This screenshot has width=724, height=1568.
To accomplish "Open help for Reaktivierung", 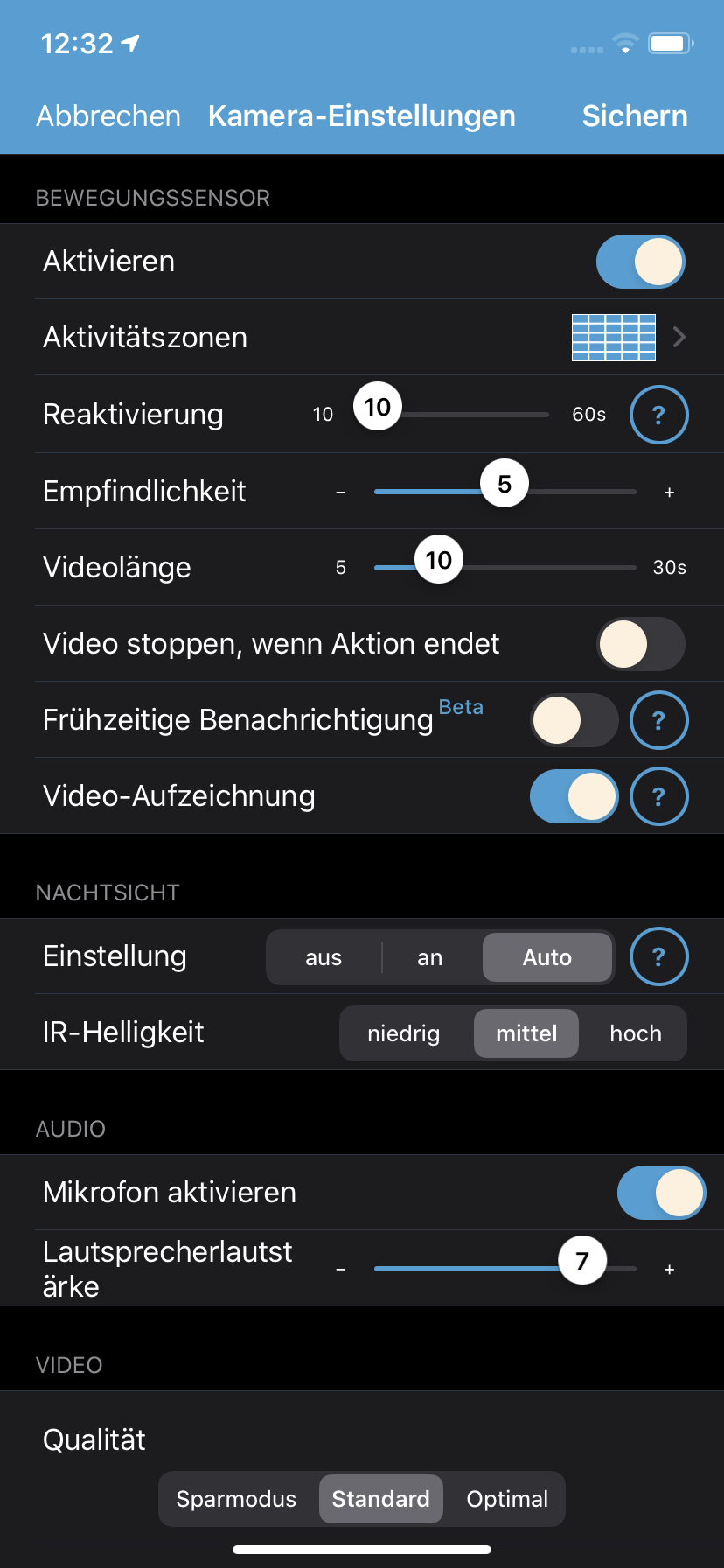I will click(x=658, y=415).
